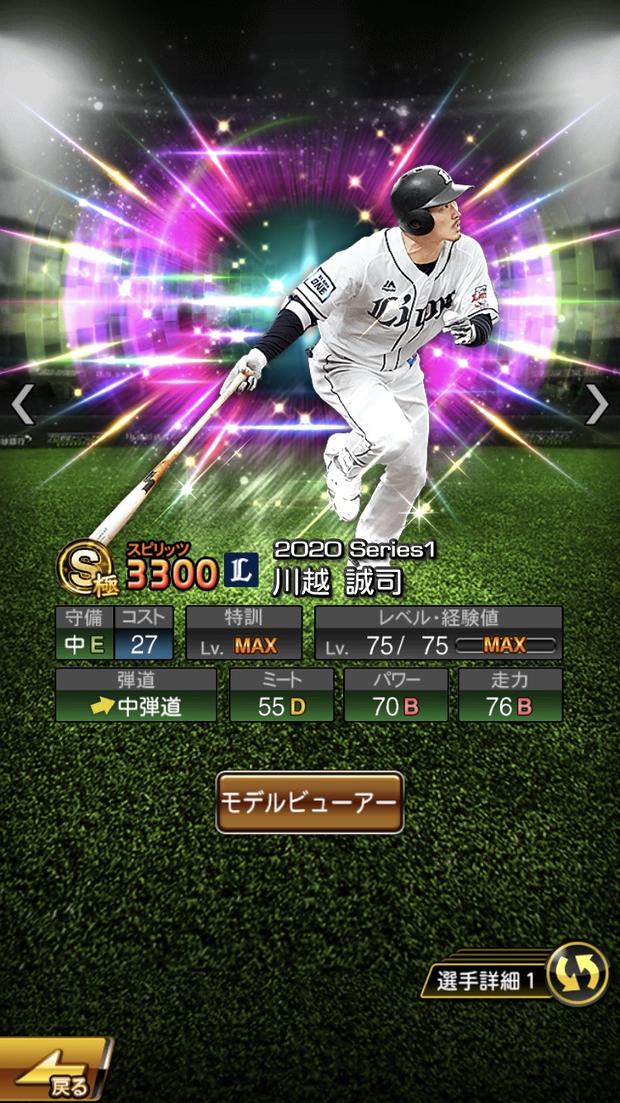The width and height of the screenshot is (620, 1103).
Task: Show the previous player with left arrow
Action: click(x=22, y=405)
